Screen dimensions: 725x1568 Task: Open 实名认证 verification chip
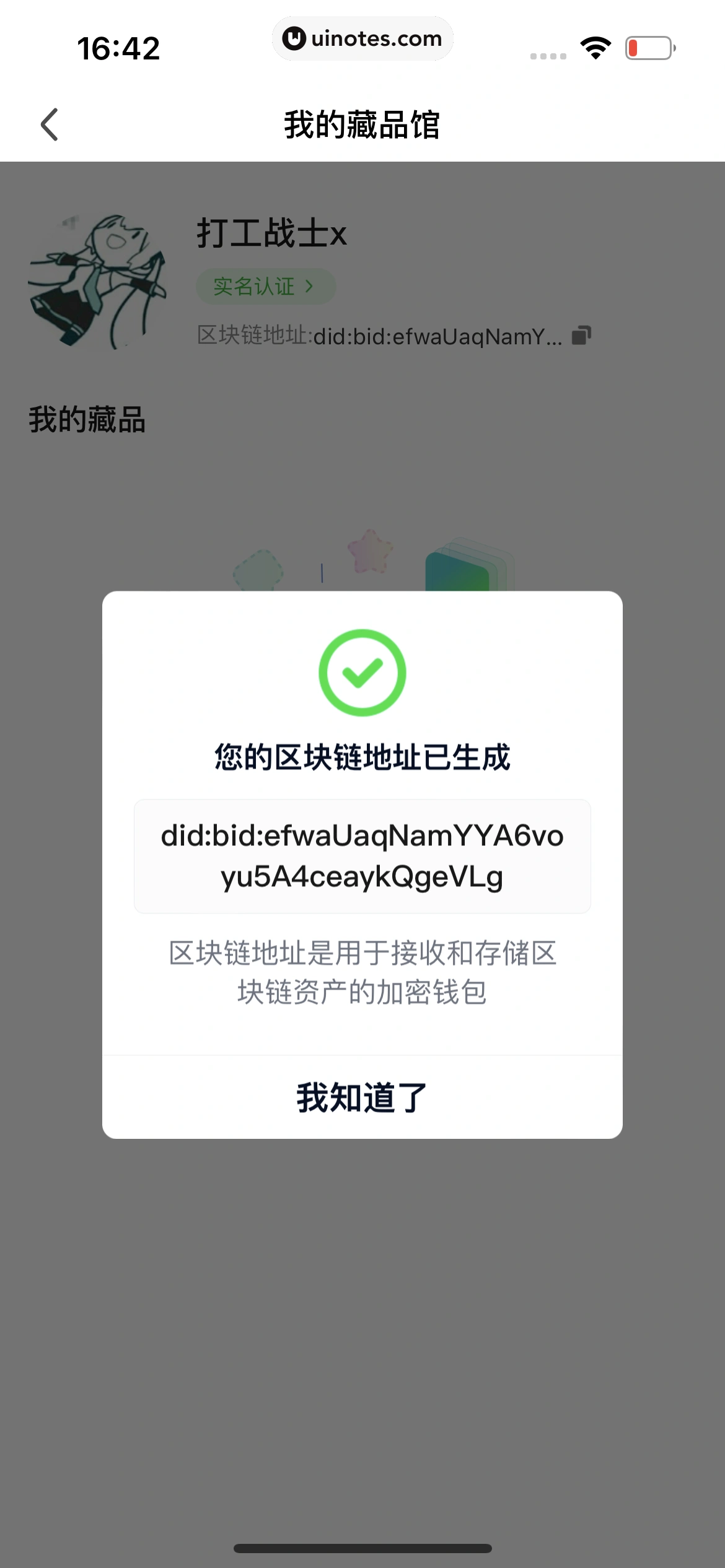pos(265,286)
